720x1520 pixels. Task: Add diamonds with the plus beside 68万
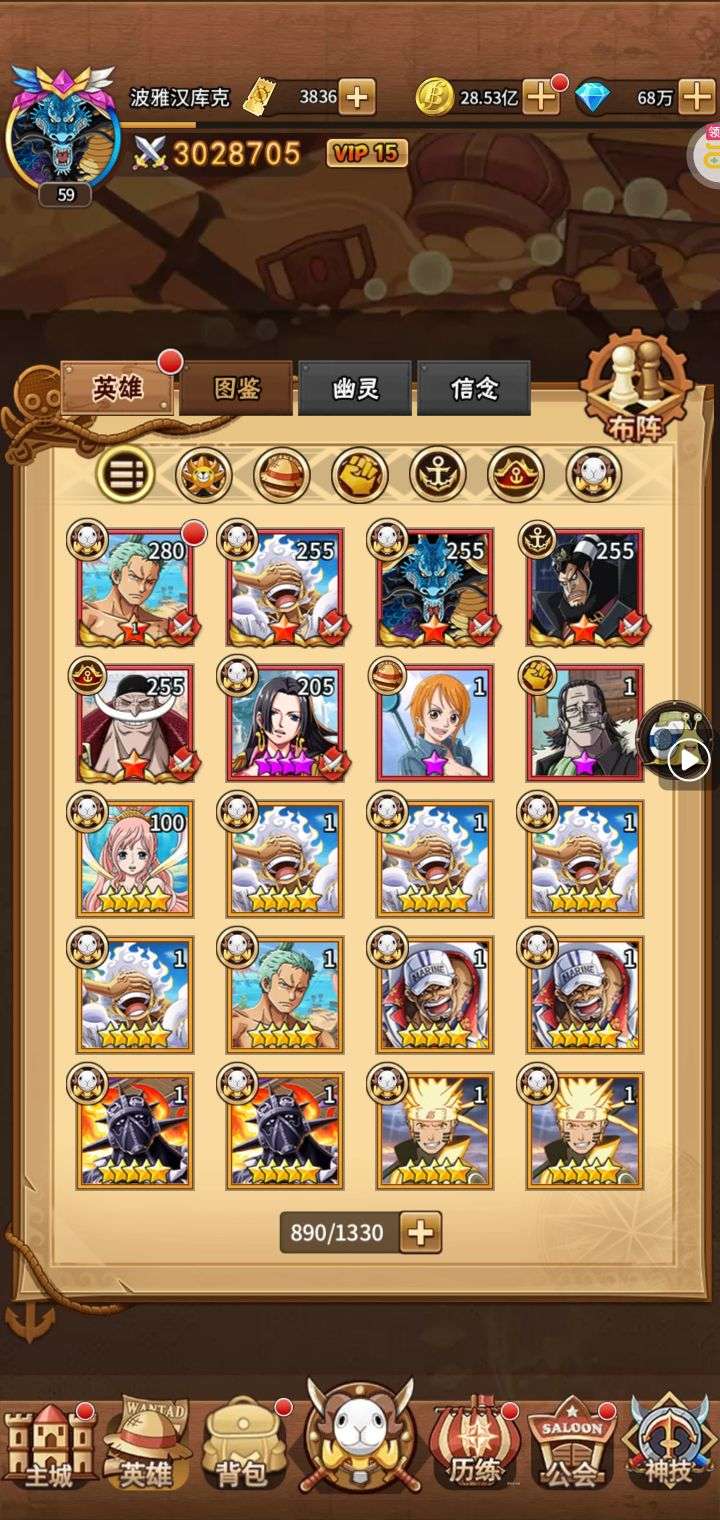[696, 97]
